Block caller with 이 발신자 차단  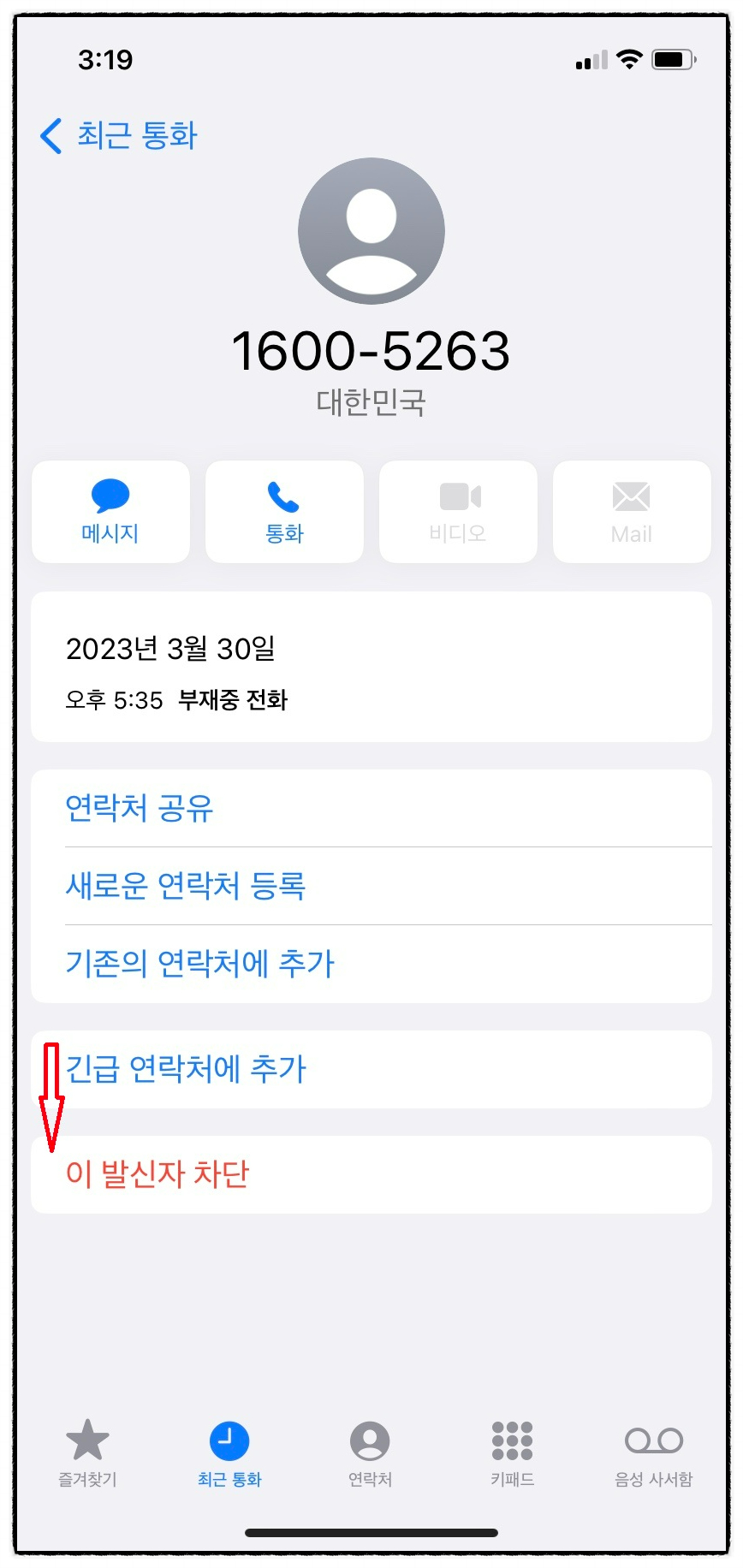(x=371, y=1174)
